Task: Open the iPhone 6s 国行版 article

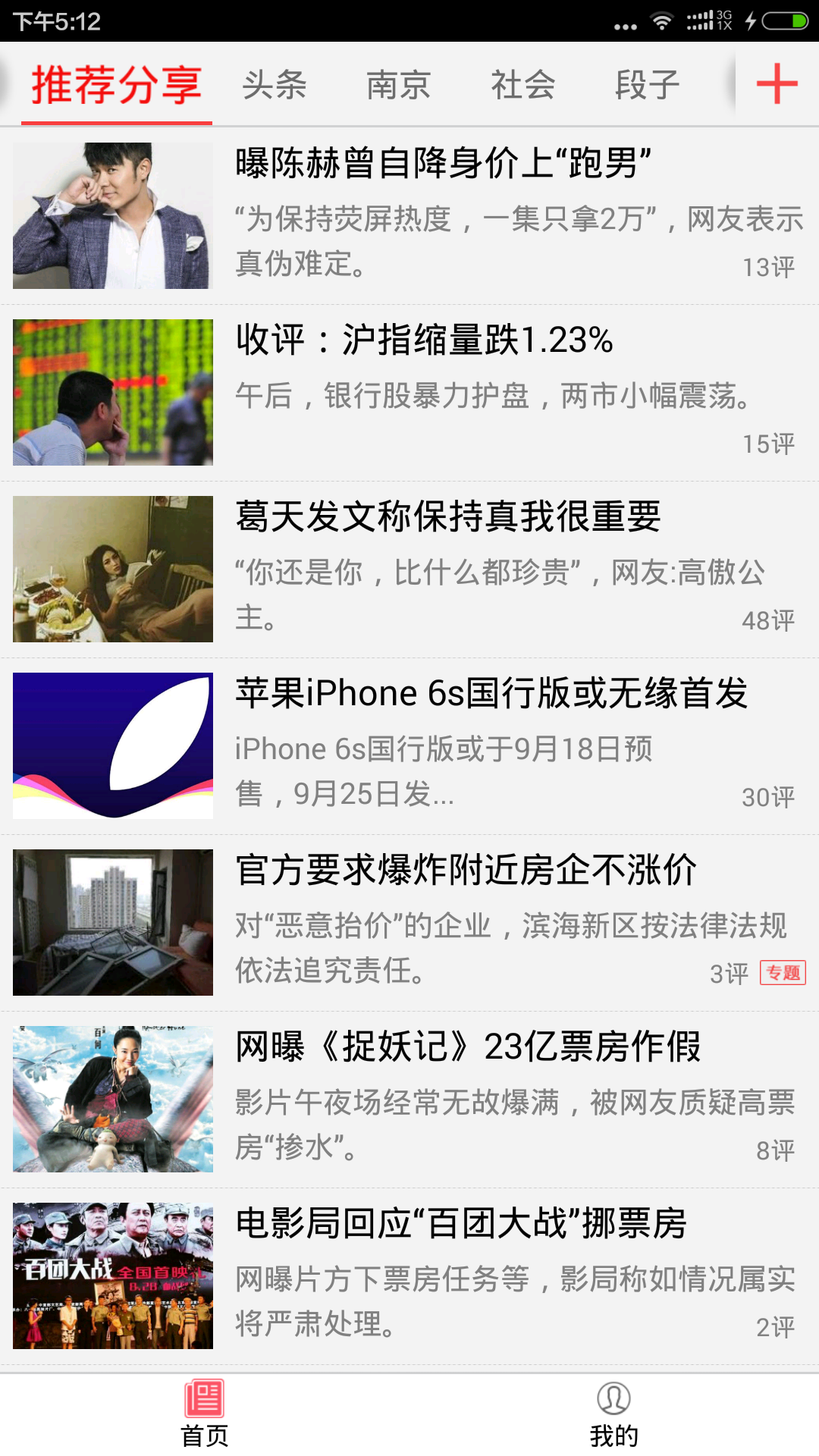Action: (x=491, y=692)
